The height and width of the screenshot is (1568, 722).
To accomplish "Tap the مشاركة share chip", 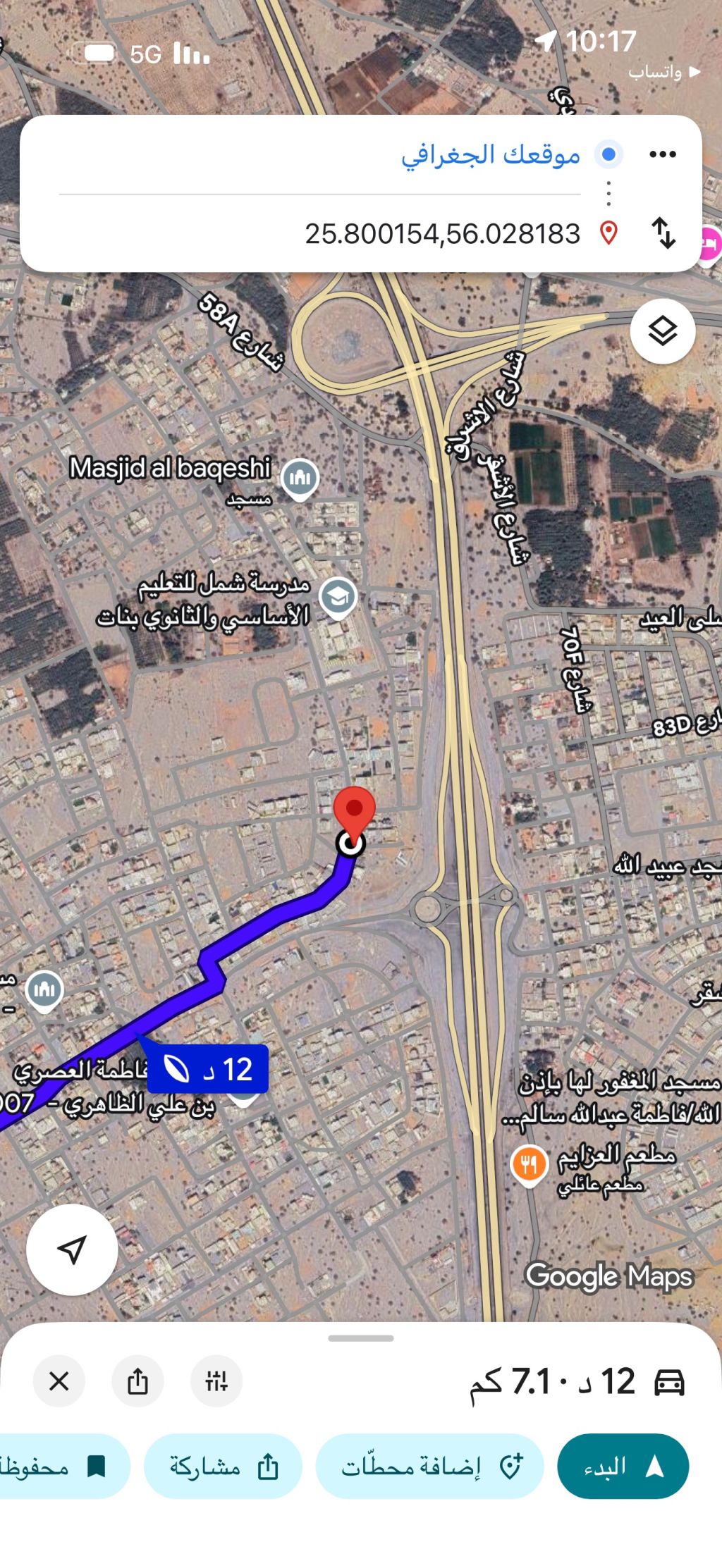I will click(223, 1467).
